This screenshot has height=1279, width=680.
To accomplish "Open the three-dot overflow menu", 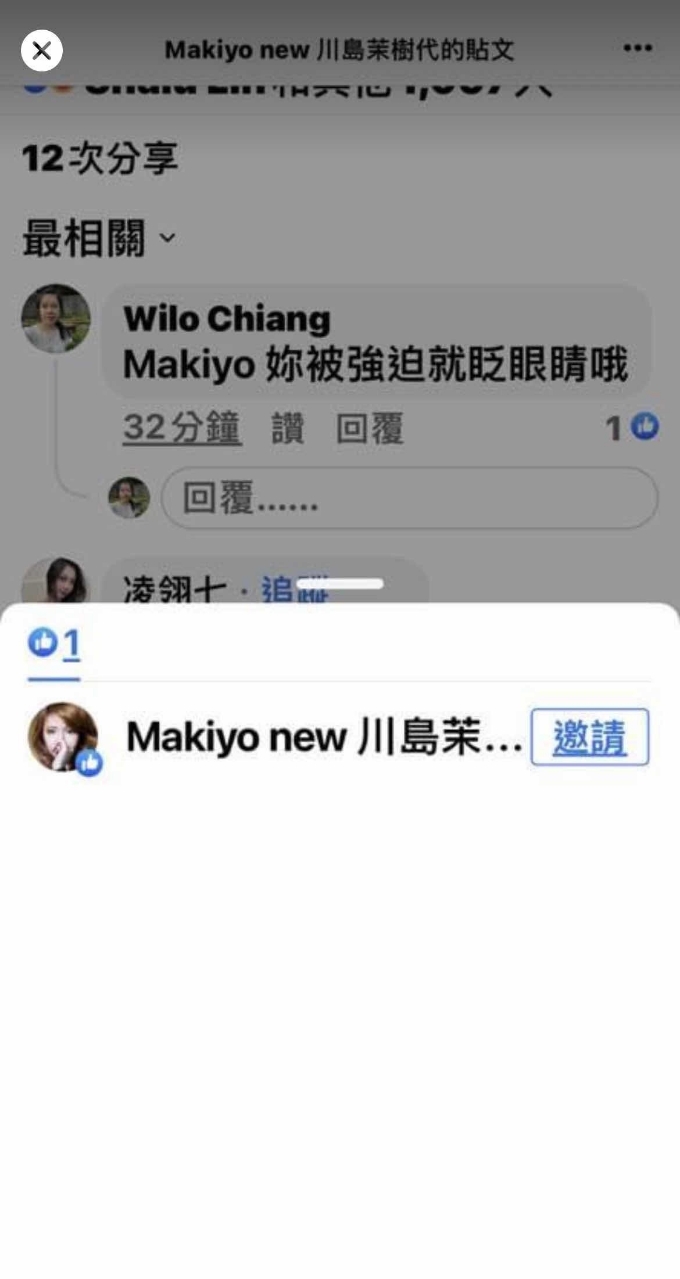I will coord(637,49).
